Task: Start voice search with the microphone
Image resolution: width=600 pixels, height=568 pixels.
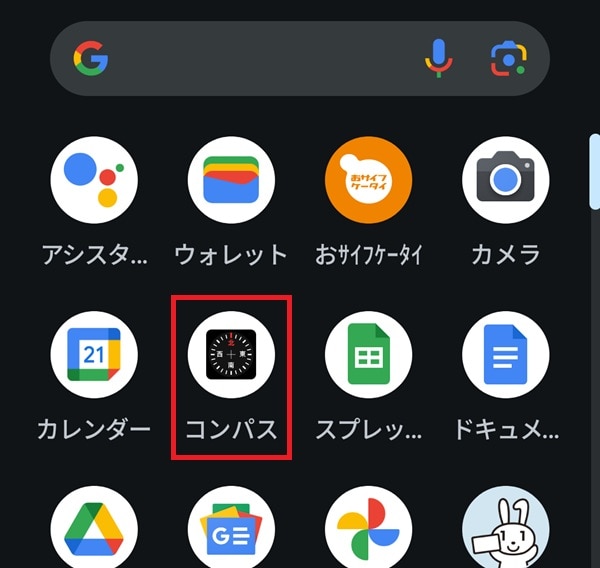Action: pyautogui.click(x=438, y=60)
